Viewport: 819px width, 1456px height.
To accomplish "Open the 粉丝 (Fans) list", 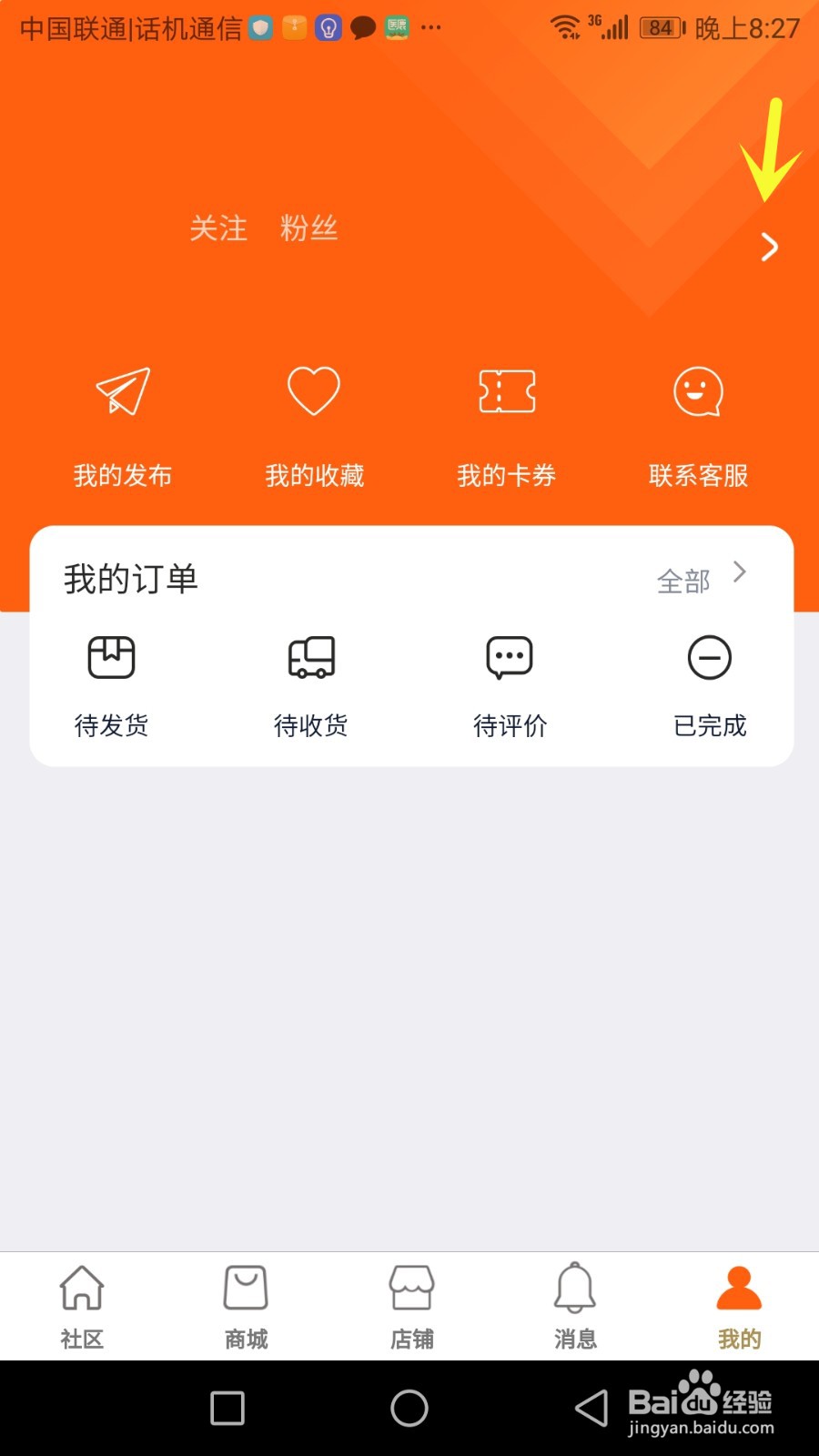I will 308,229.
